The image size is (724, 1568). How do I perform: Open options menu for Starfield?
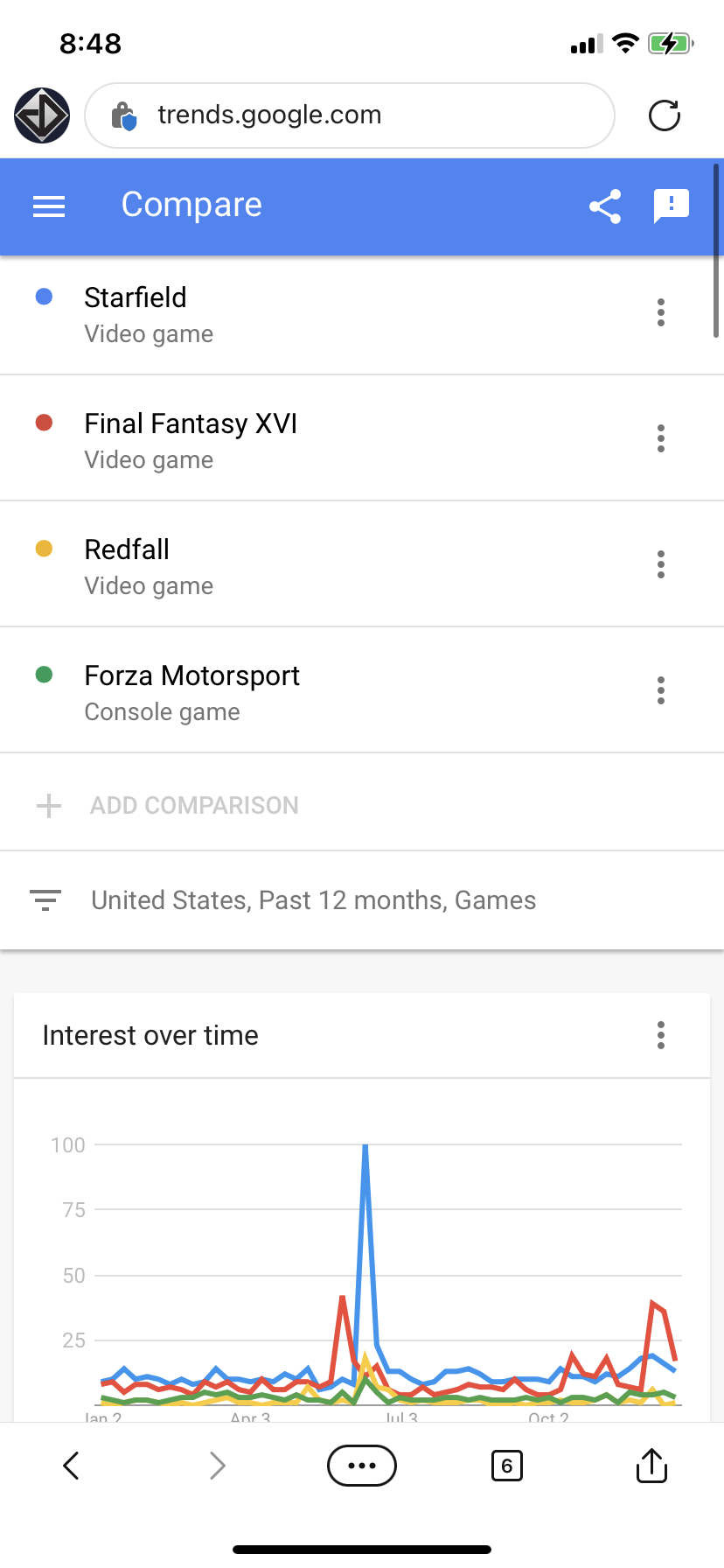661,312
